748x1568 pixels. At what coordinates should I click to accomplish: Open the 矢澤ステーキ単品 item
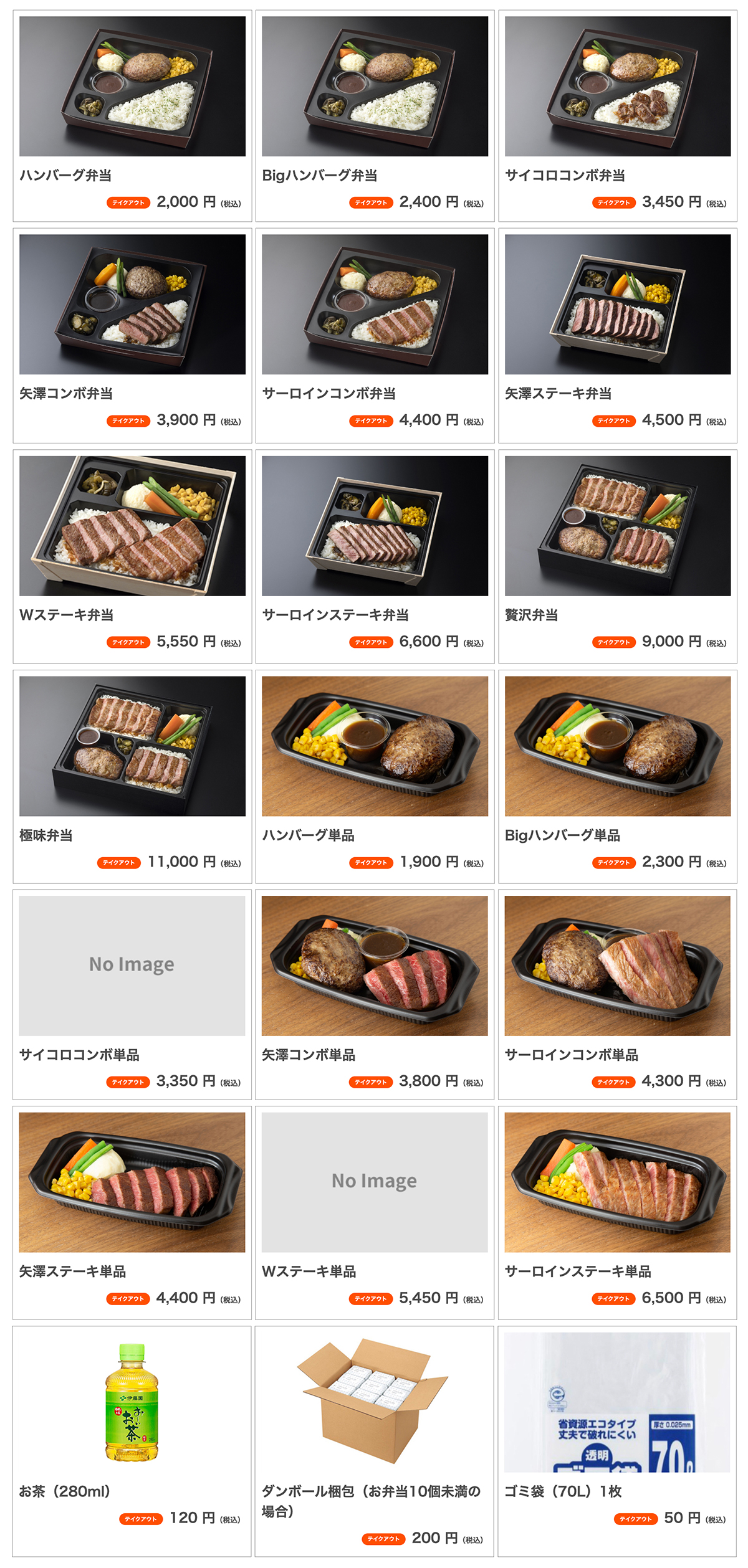coord(132,1212)
